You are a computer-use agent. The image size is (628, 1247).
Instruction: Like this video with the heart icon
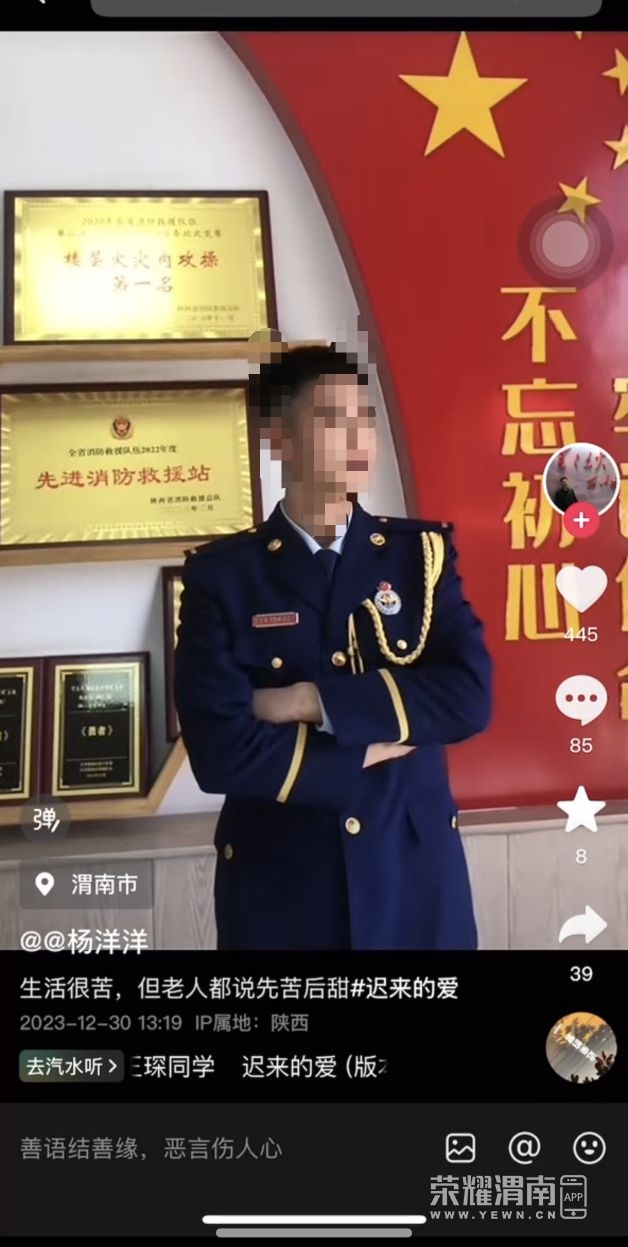[x=581, y=589]
